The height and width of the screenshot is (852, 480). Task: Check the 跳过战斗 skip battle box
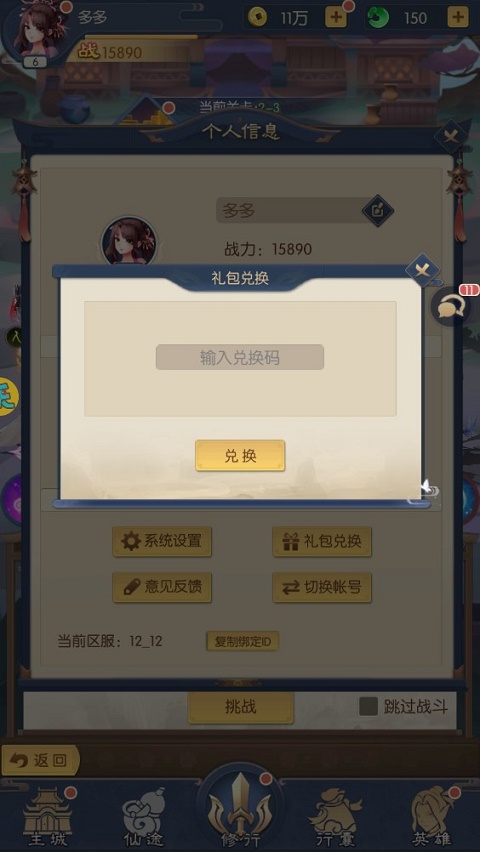tap(368, 706)
